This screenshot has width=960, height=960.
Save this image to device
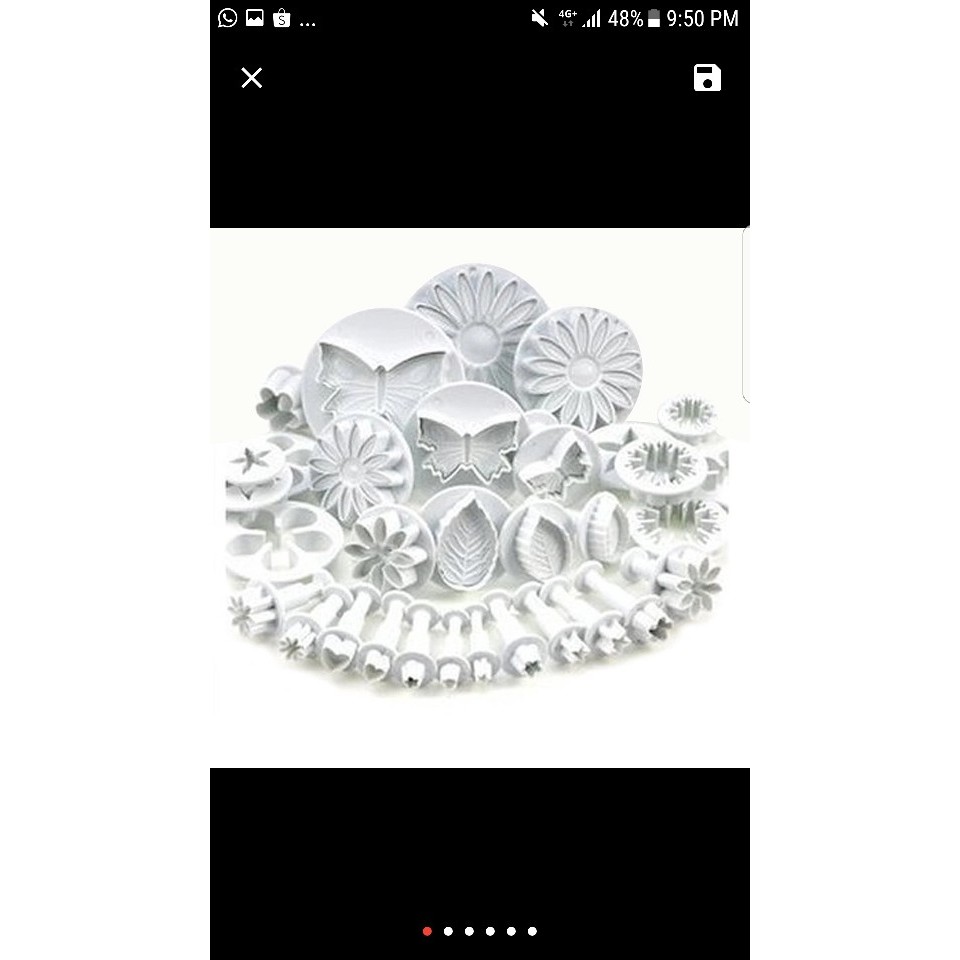(707, 78)
